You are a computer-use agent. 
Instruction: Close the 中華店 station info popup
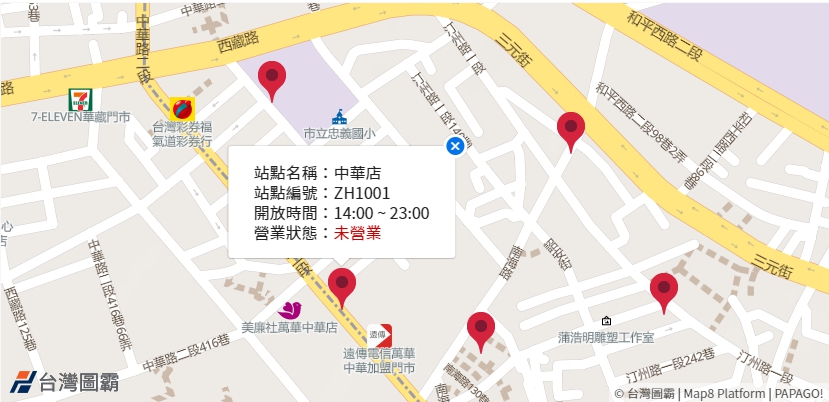pos(454,147)
